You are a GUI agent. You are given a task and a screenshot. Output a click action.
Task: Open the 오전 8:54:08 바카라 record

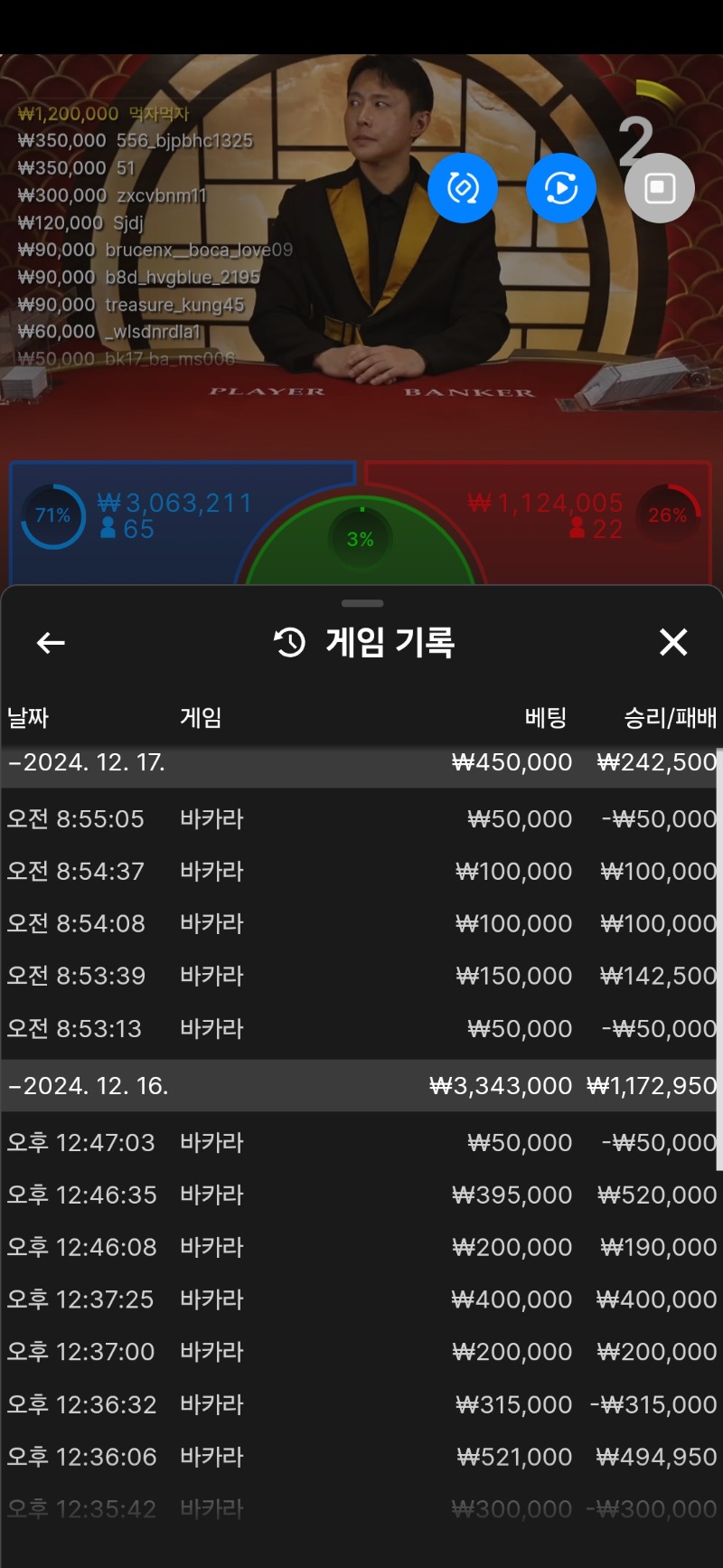coord(361,924)
